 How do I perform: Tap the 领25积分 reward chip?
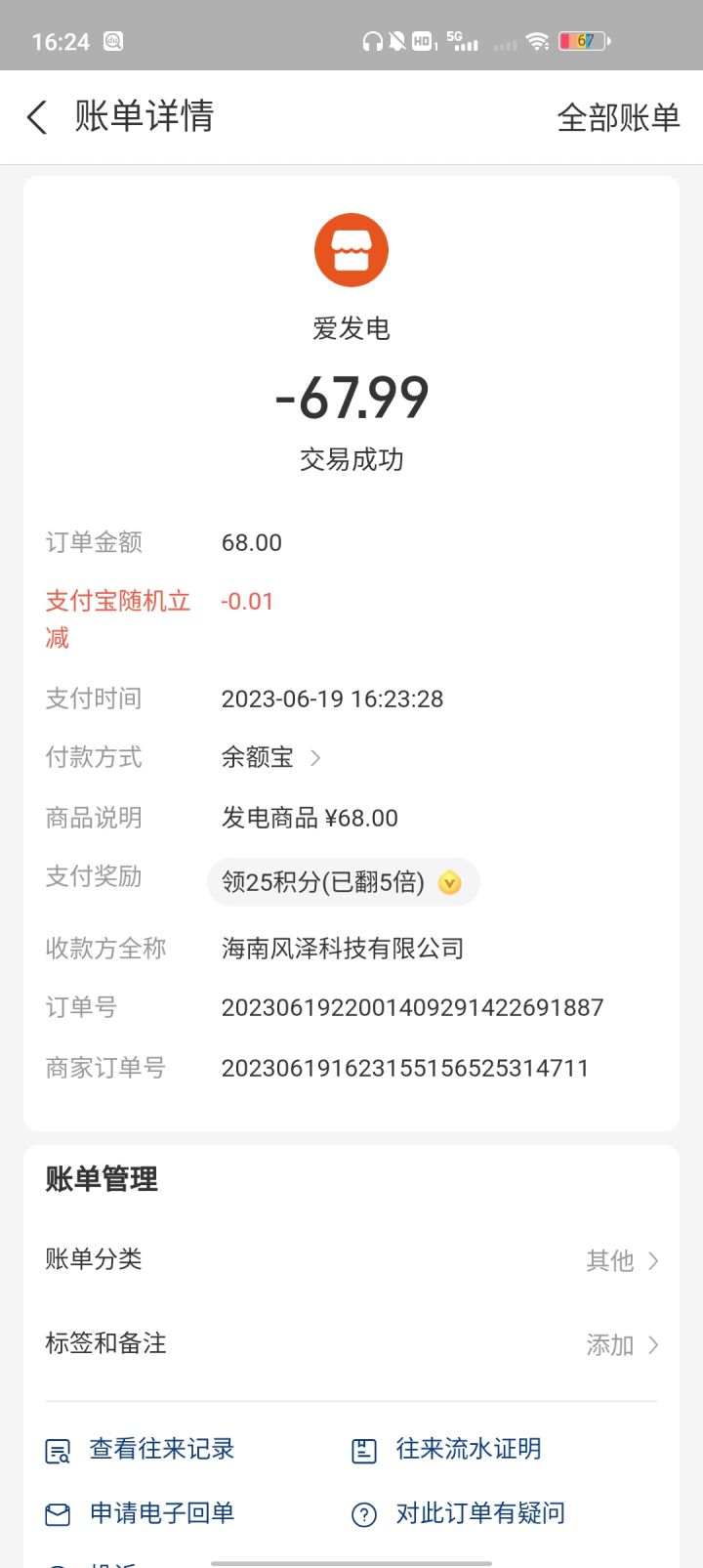[343, 882]
